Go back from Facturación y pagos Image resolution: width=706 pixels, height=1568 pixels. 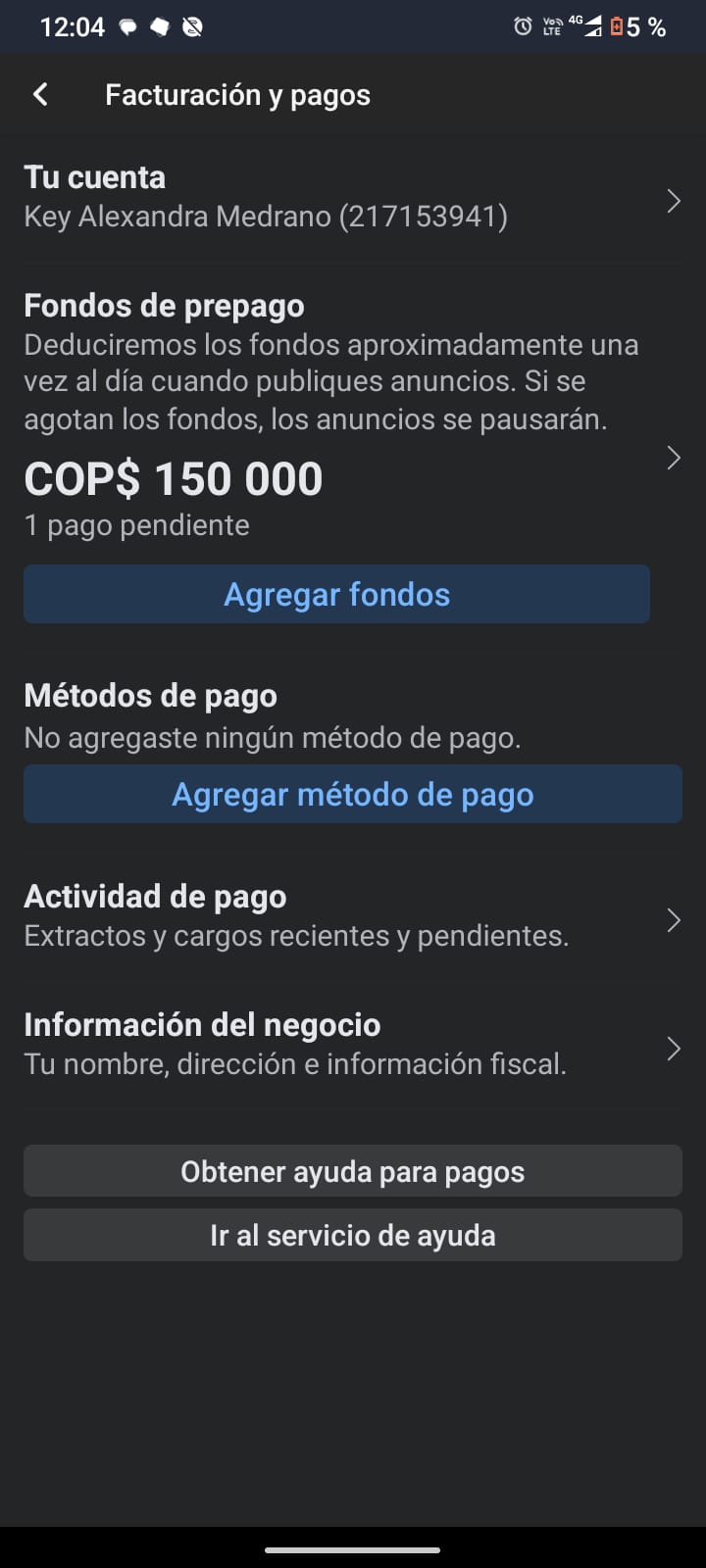click(40, 94)
